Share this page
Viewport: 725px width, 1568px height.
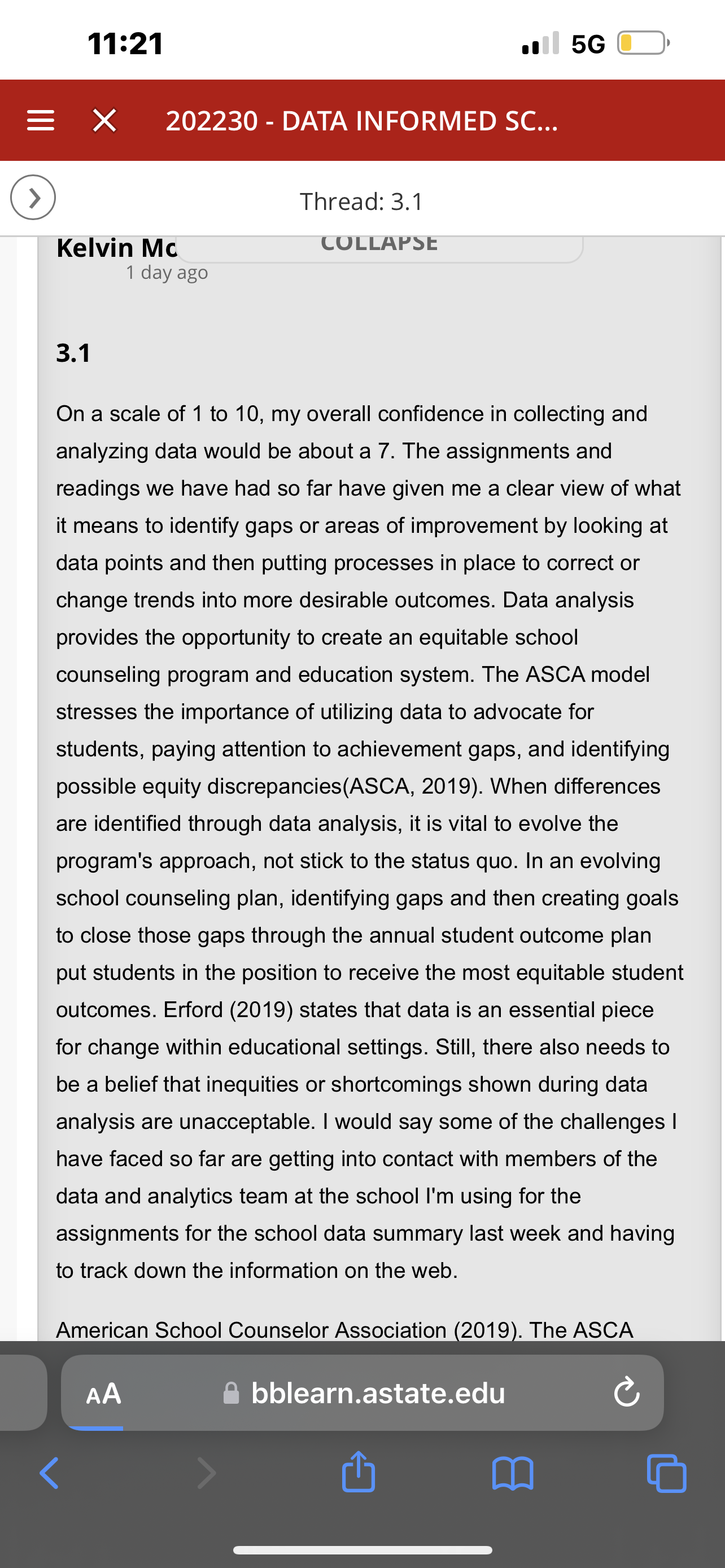click(358, 1472)
